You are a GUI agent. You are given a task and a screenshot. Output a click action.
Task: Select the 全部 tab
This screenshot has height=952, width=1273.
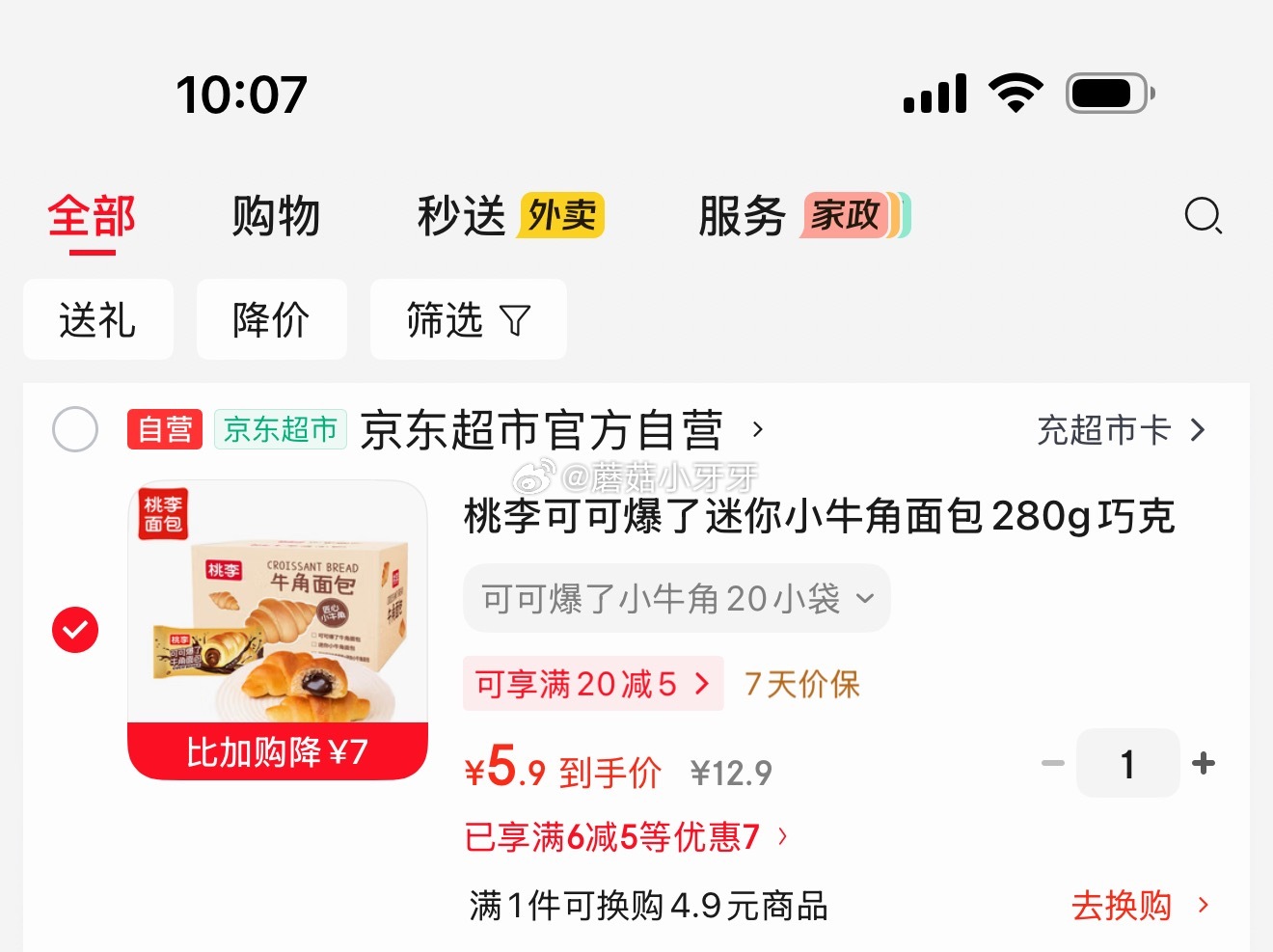coord(92,215)
